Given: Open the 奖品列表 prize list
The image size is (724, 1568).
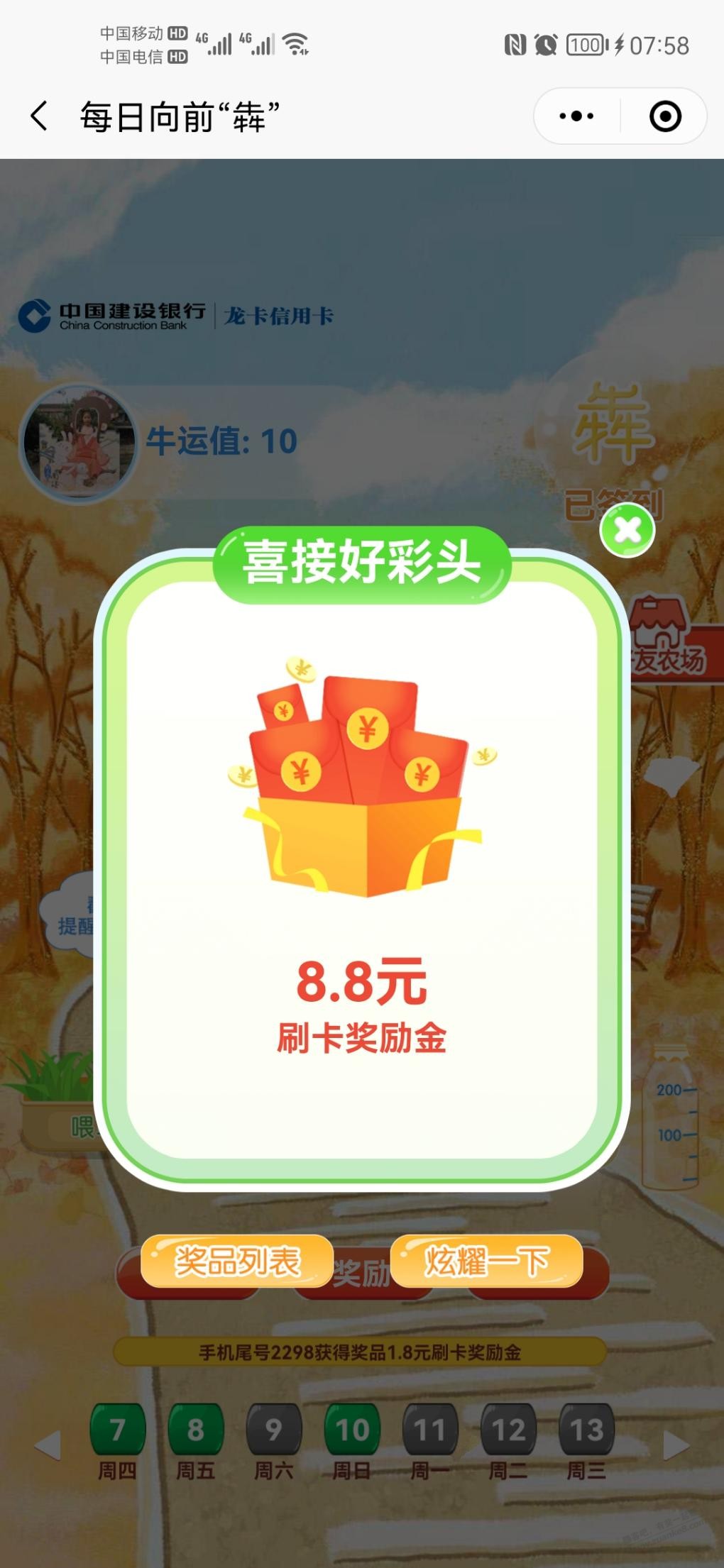Looking at the screenshot, I should point(237,1261).
